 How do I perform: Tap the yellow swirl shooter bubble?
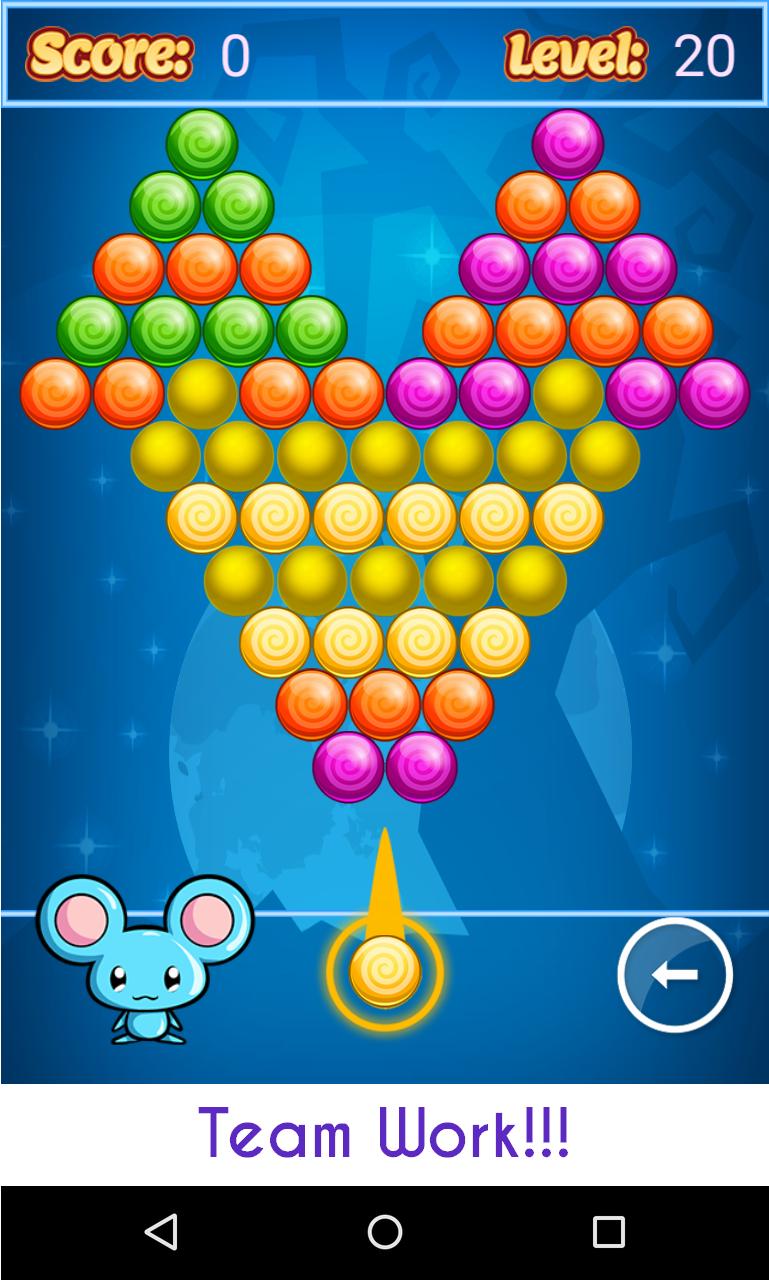[385, 970]
